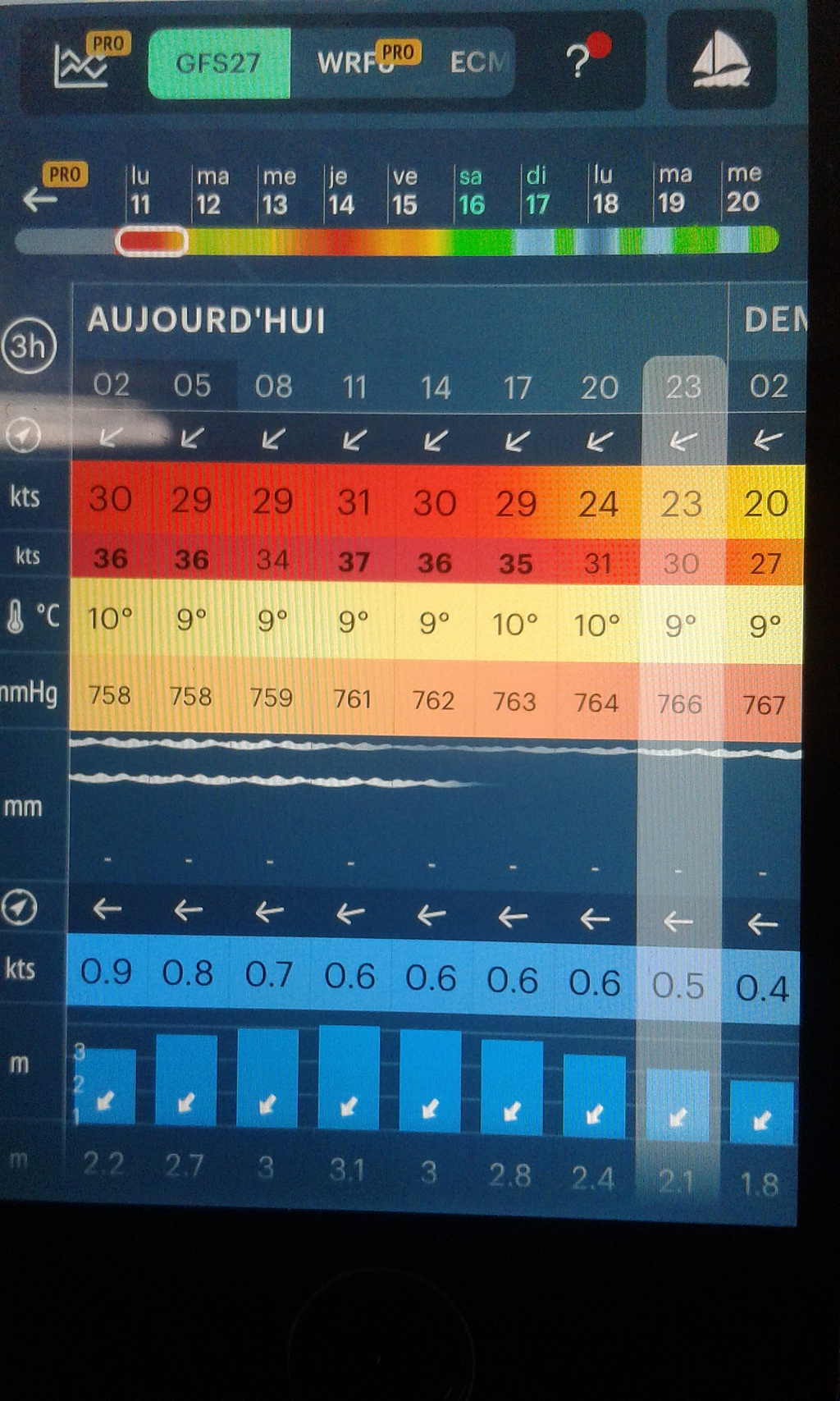Jump to Wednesday 20 in the day strip
Screen dimensions: 840x1401
point(743,189)
